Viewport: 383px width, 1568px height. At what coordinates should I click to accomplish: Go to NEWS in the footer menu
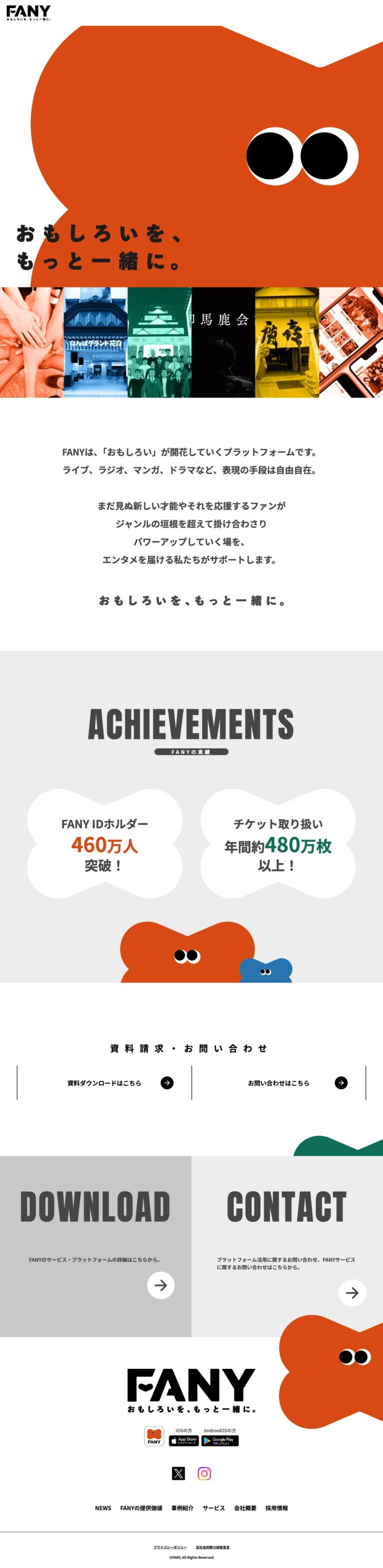click(x=103, y=1508)
